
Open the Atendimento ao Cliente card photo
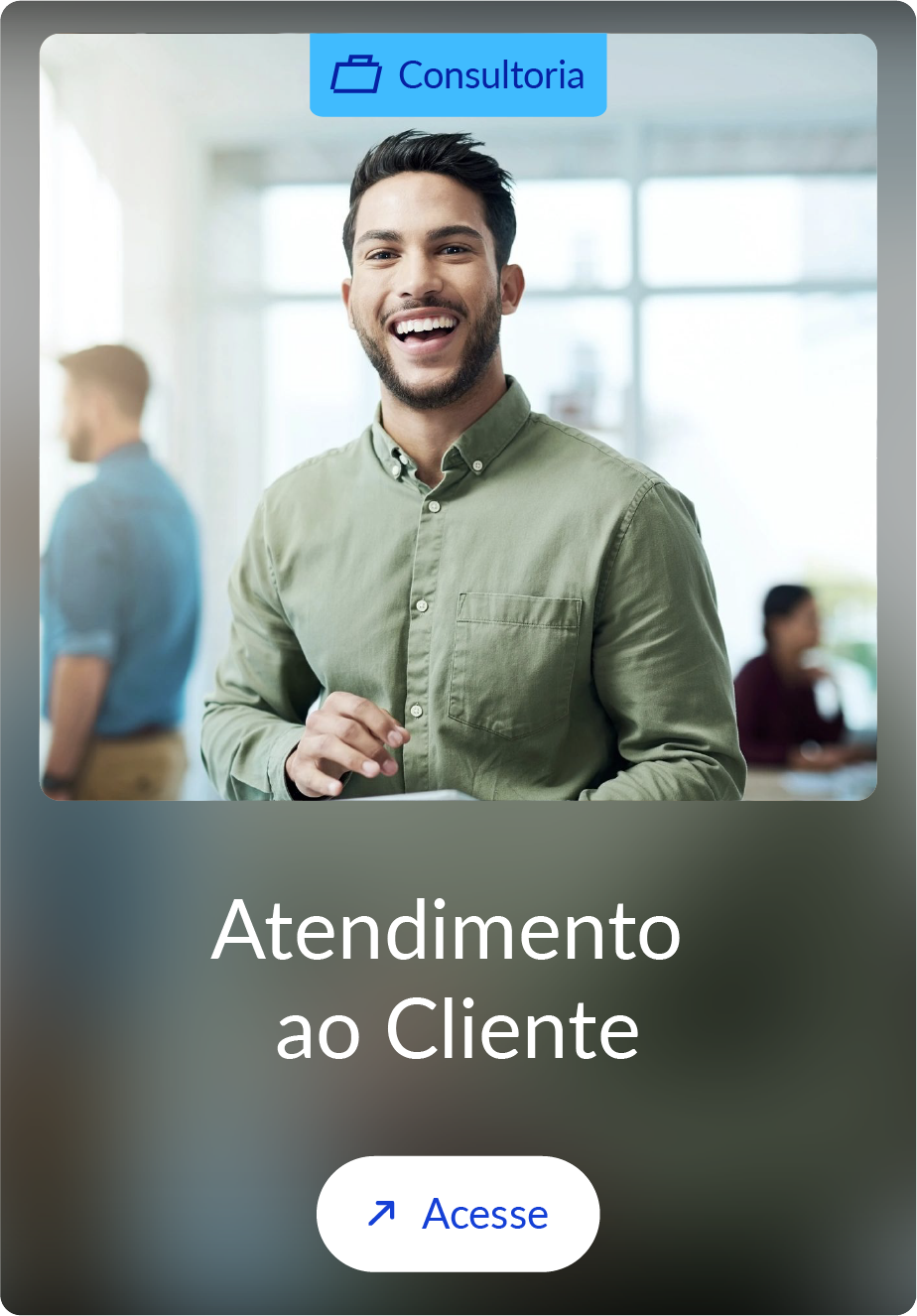(458, 447)
